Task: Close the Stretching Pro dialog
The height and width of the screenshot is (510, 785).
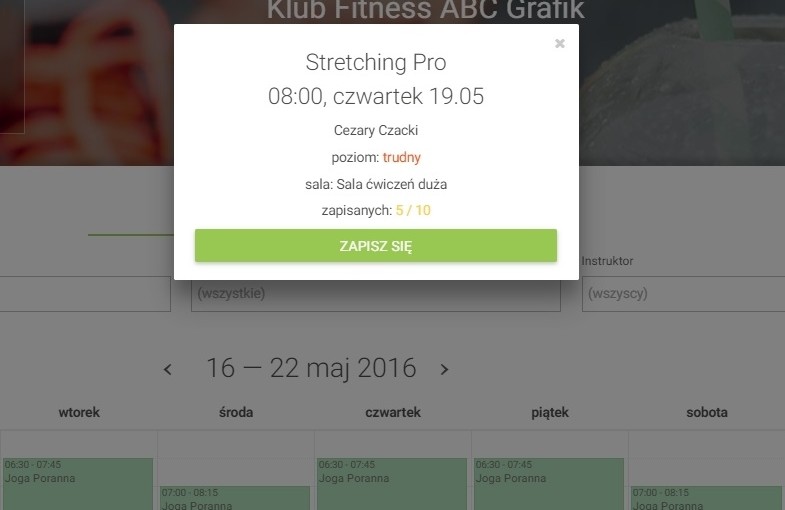Action: [560, 43]
